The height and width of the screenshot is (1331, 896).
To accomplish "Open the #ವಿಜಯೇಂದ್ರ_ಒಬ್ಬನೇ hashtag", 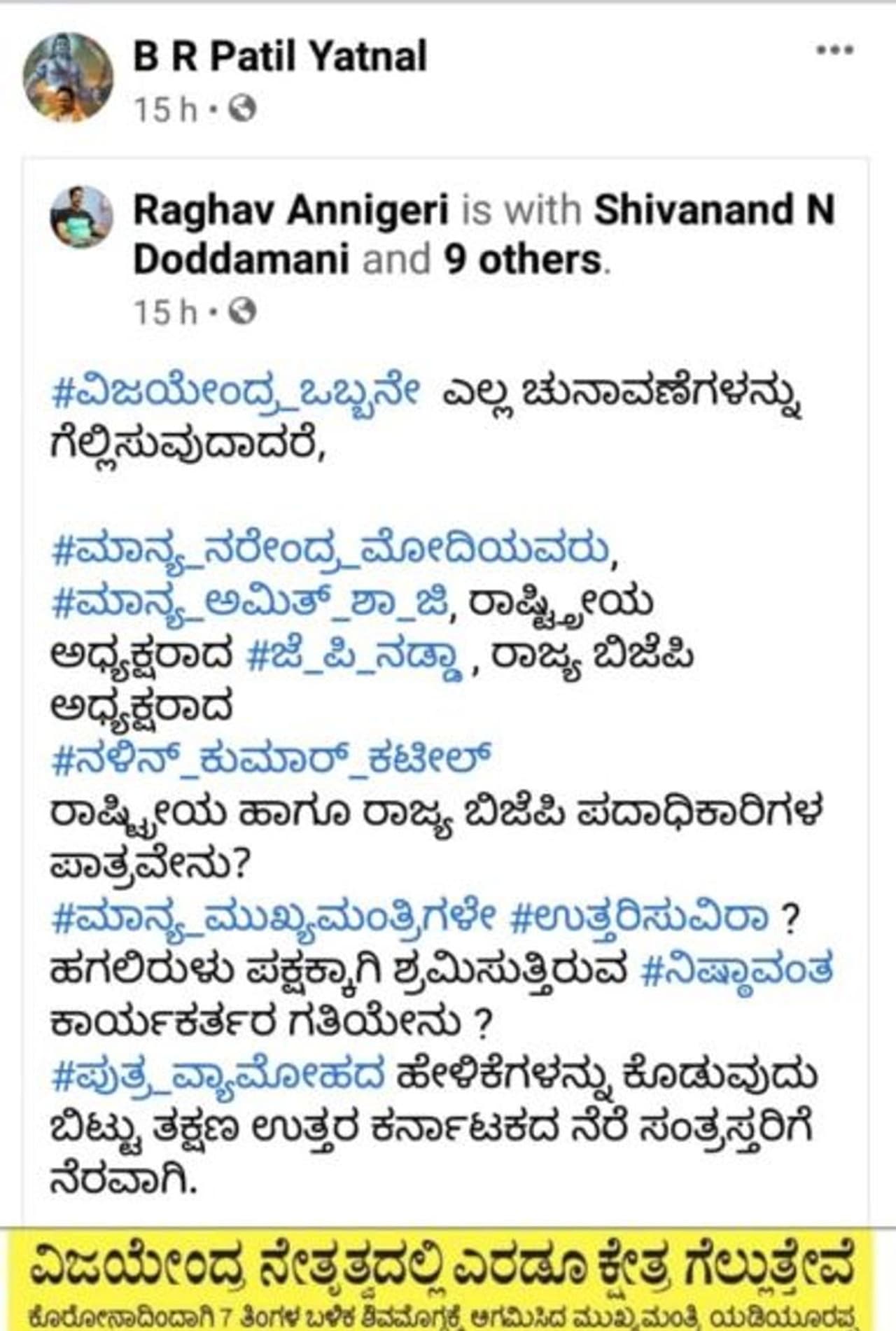I will (237, 392).
